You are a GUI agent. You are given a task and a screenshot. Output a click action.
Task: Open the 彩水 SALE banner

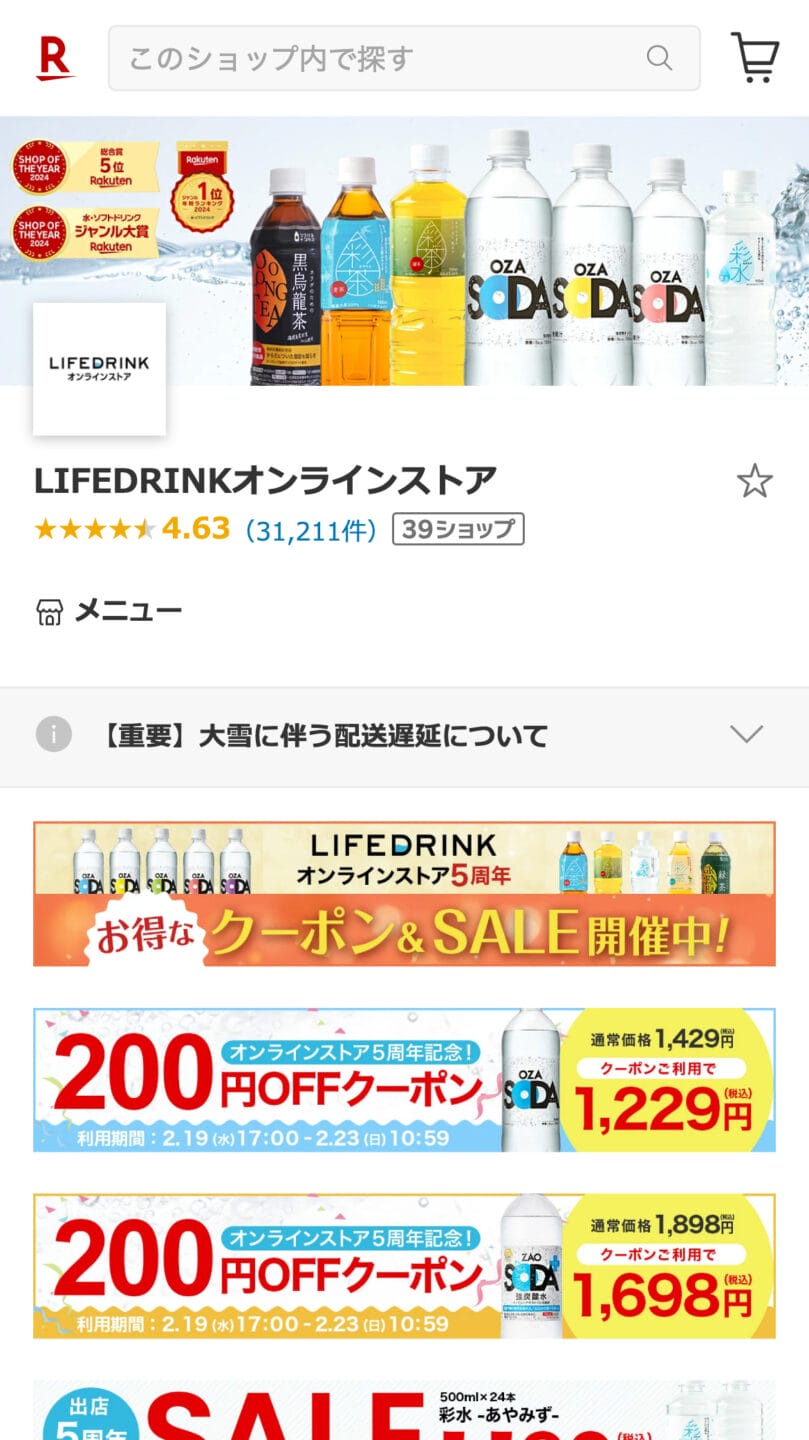(x=404, y=1412)
